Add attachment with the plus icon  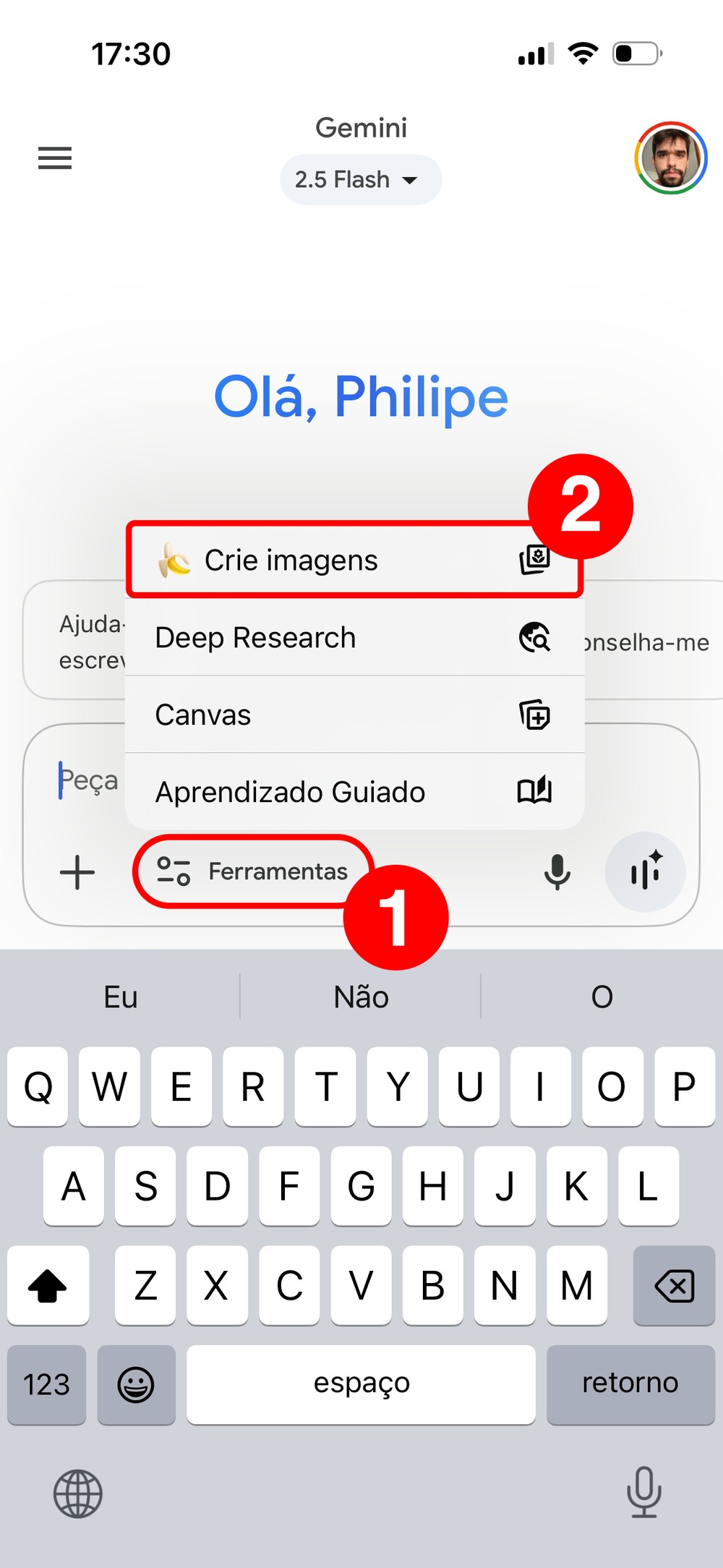(x=77, y=872)
